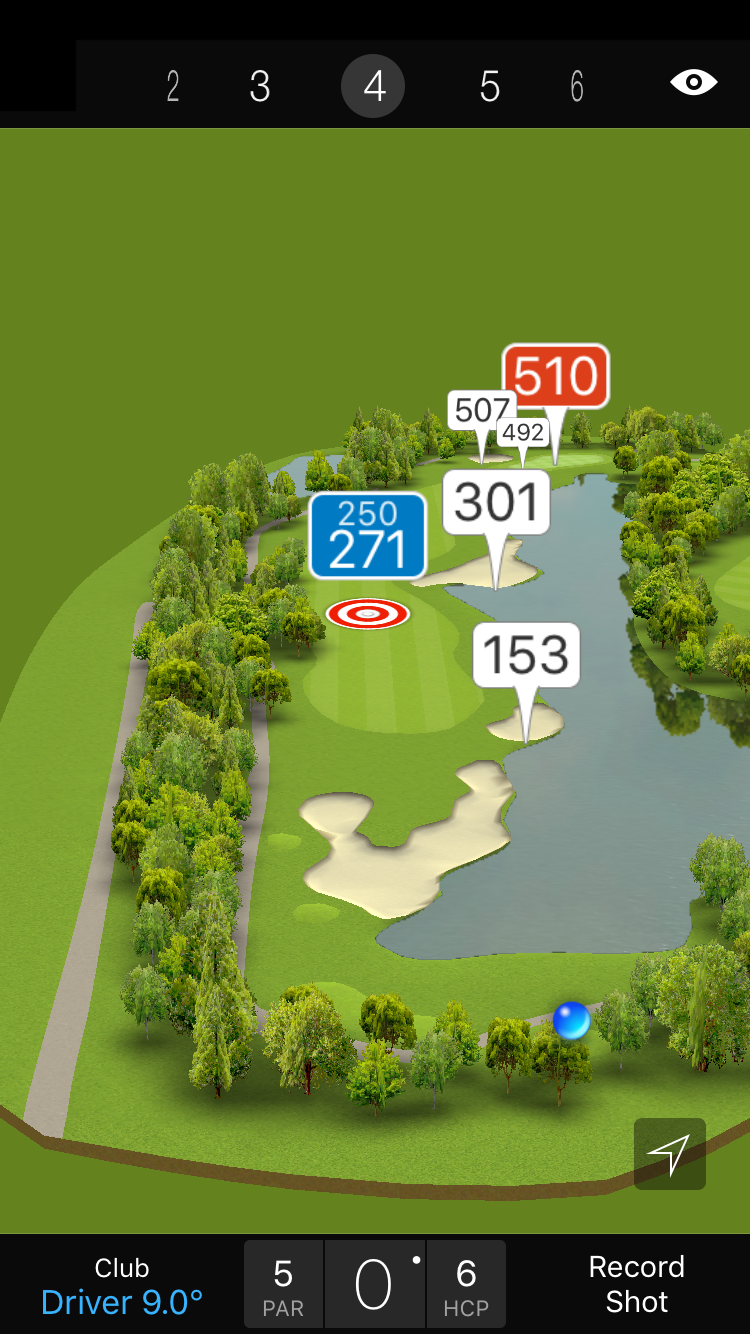Jump to hole 5
Image resolution: width=750 pixels, height=1334 pixels.
(489, 87)
